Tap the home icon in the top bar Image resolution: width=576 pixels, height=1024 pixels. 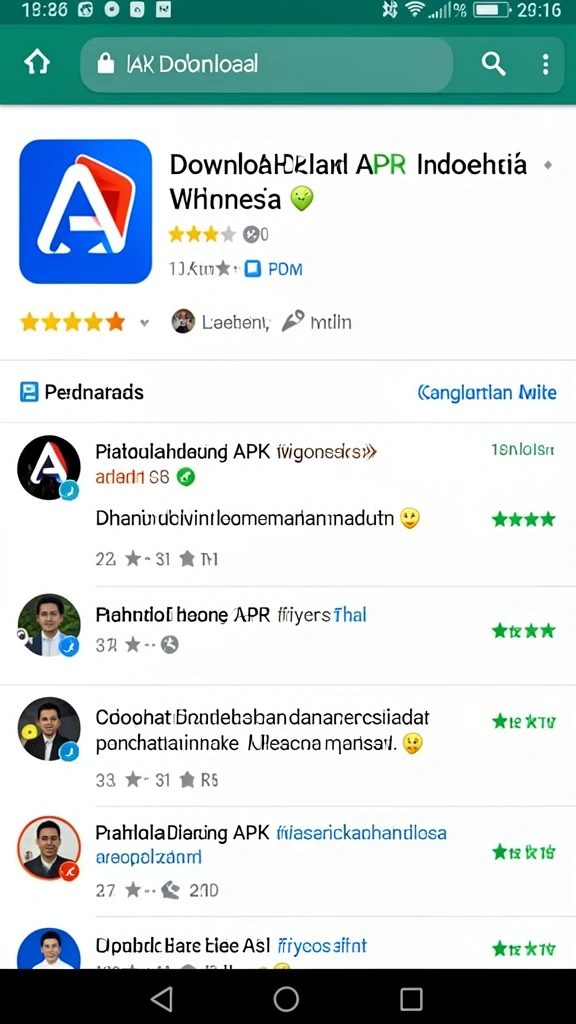[37, 63]
